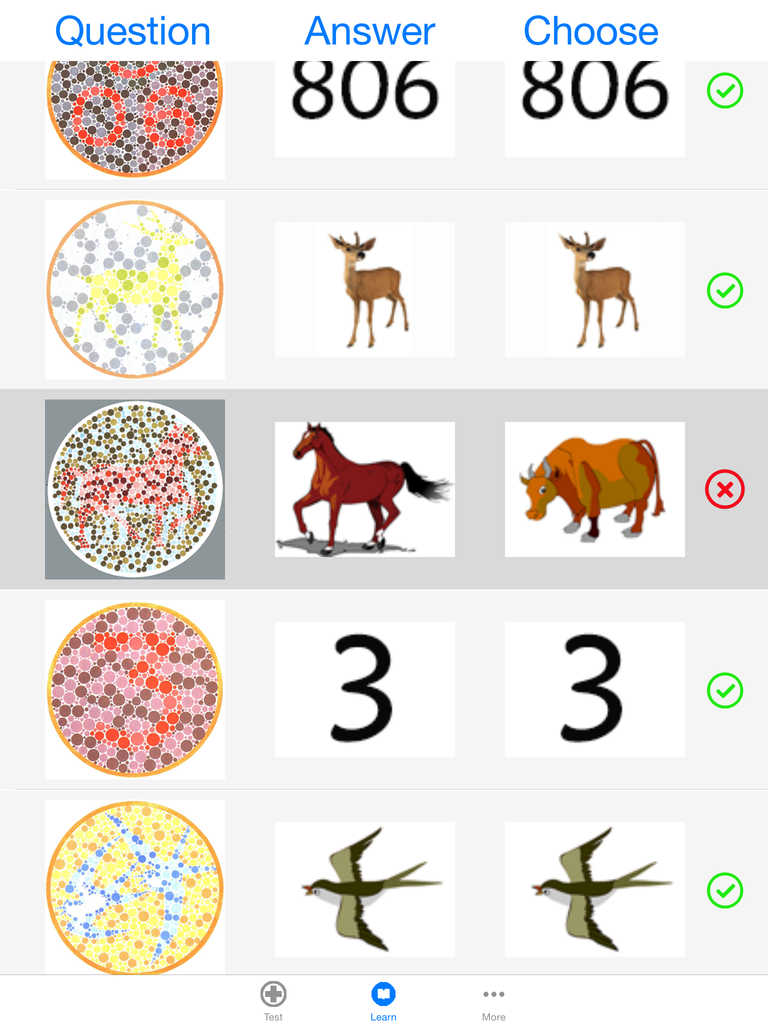768x1024 pixels.
Task: Click the red X on the horse row
Action: point(724,490)
